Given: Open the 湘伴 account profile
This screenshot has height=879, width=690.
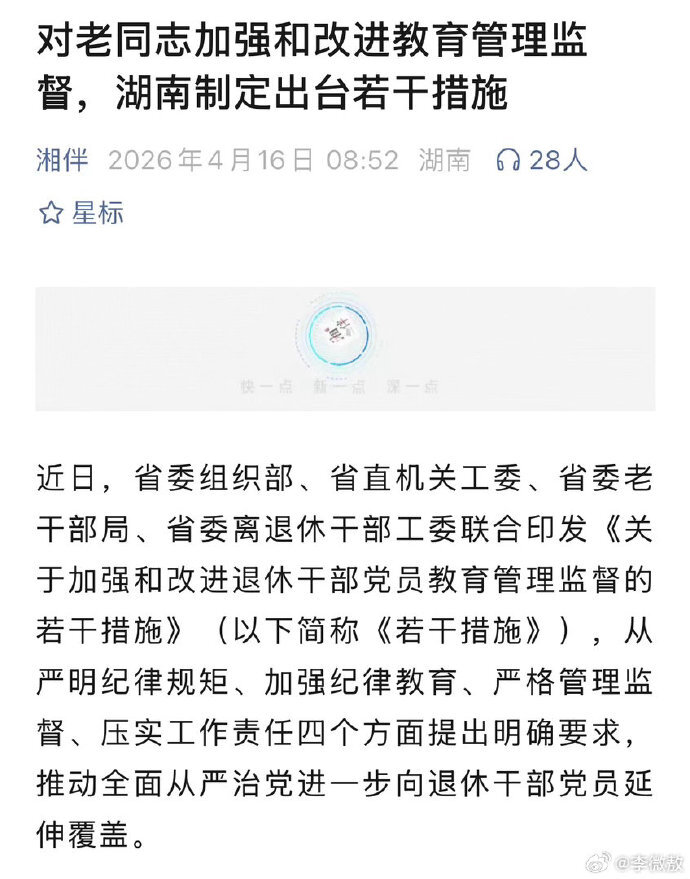Looking at the screenshot, I should 62,160.
